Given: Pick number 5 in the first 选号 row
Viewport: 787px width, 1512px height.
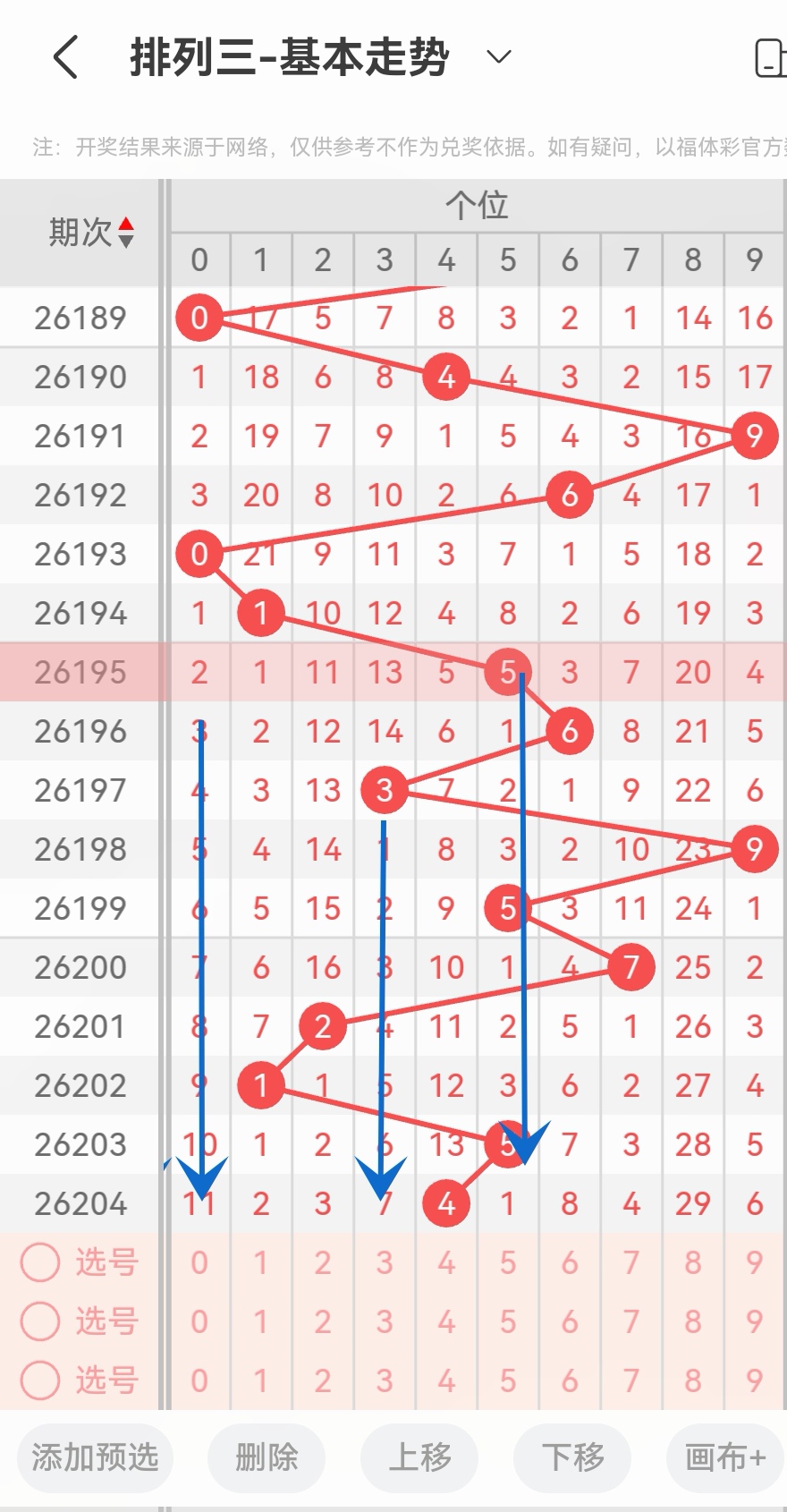Looking at the screenshot, I should click(508, 1262).
